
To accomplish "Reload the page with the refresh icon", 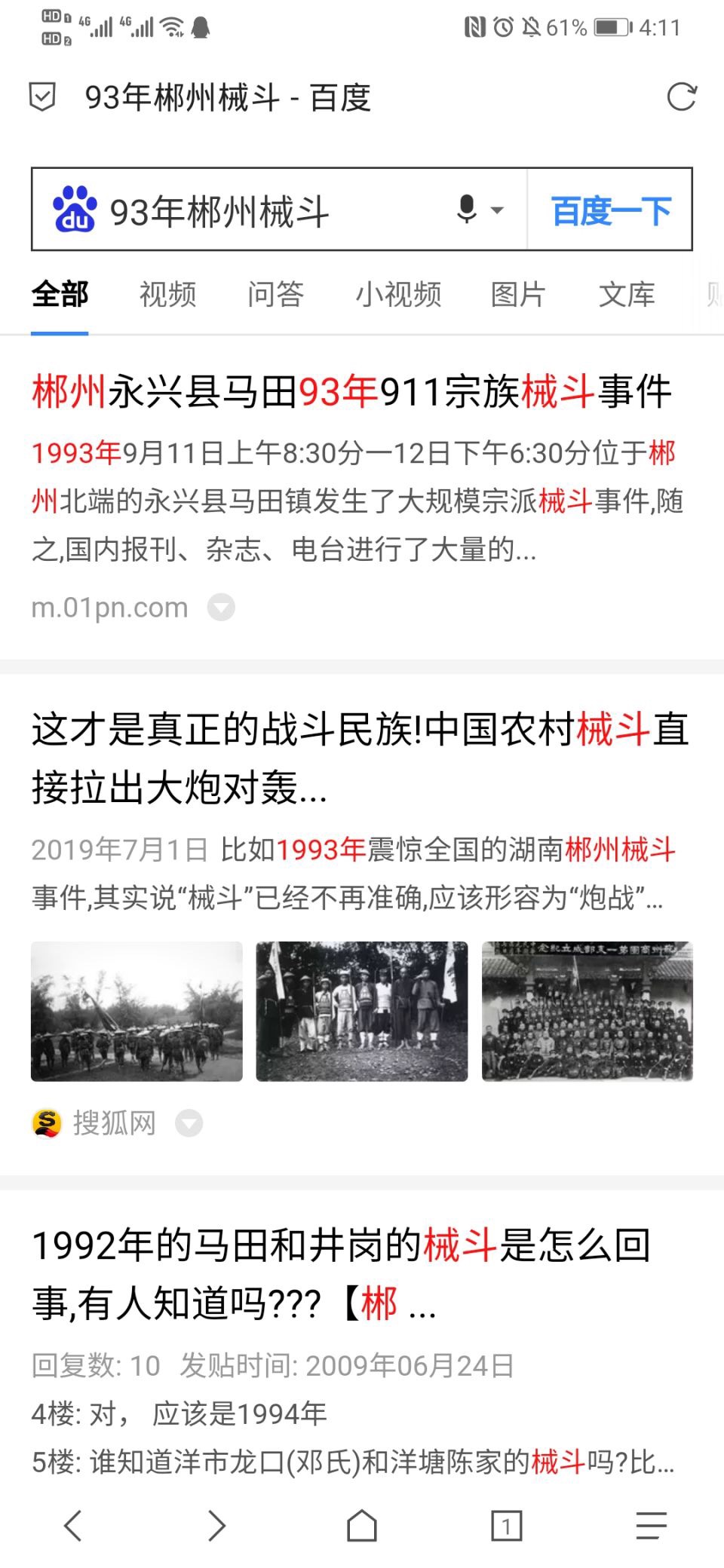I will pos(682,97).
